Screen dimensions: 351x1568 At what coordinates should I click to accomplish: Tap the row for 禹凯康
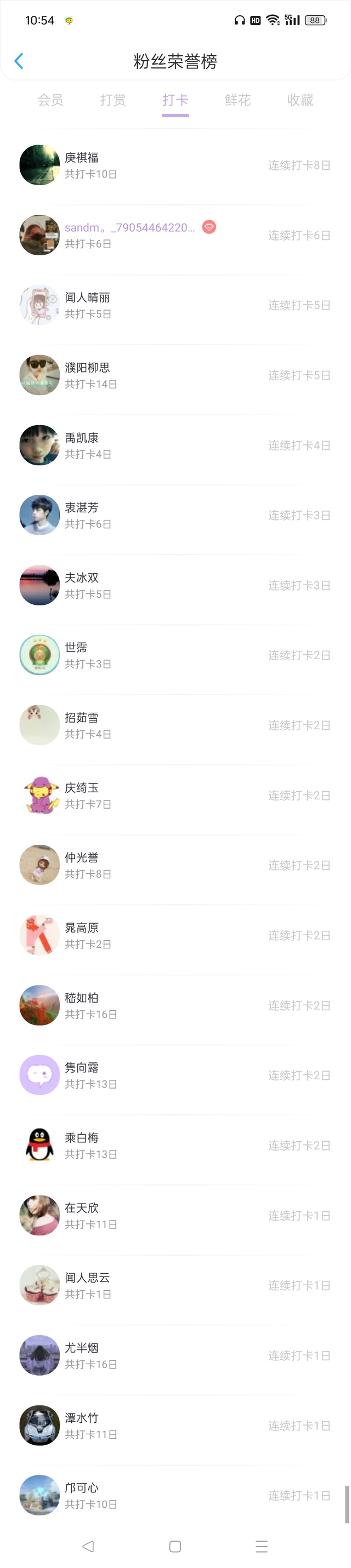pos(175,445)
